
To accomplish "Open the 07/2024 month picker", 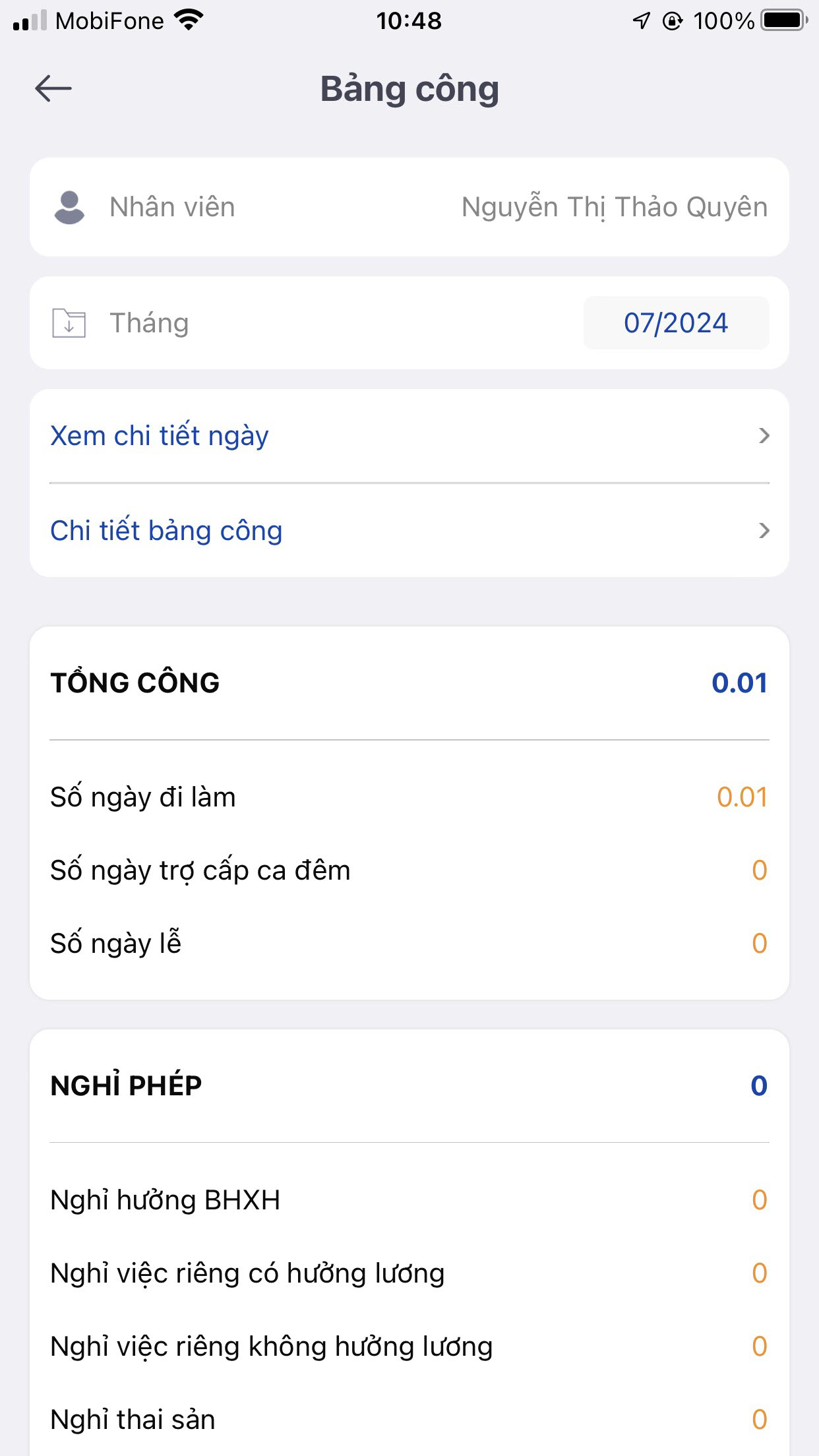I will point(675,323).
